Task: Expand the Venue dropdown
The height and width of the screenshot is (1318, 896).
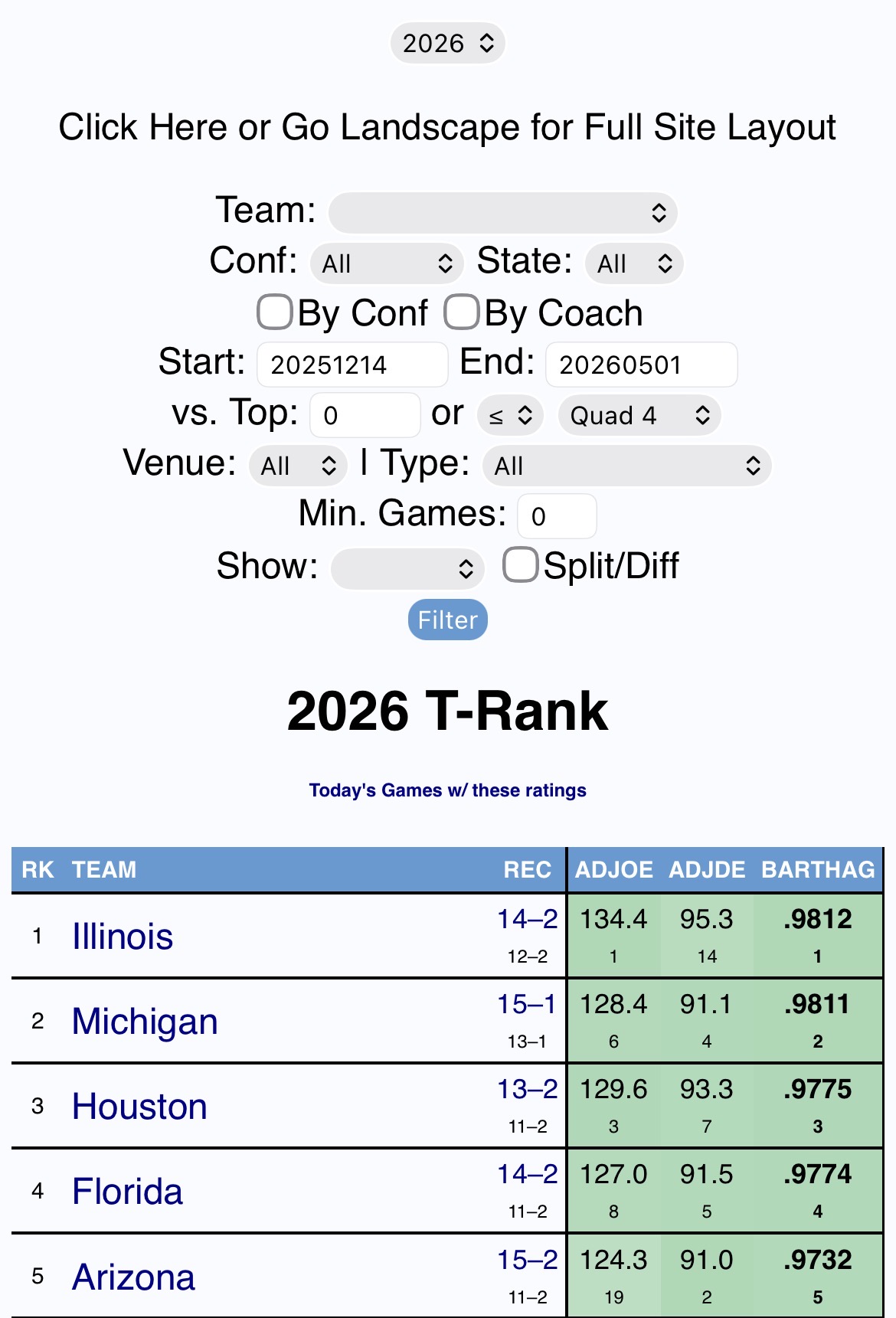Action: click(x=299, y=466)
